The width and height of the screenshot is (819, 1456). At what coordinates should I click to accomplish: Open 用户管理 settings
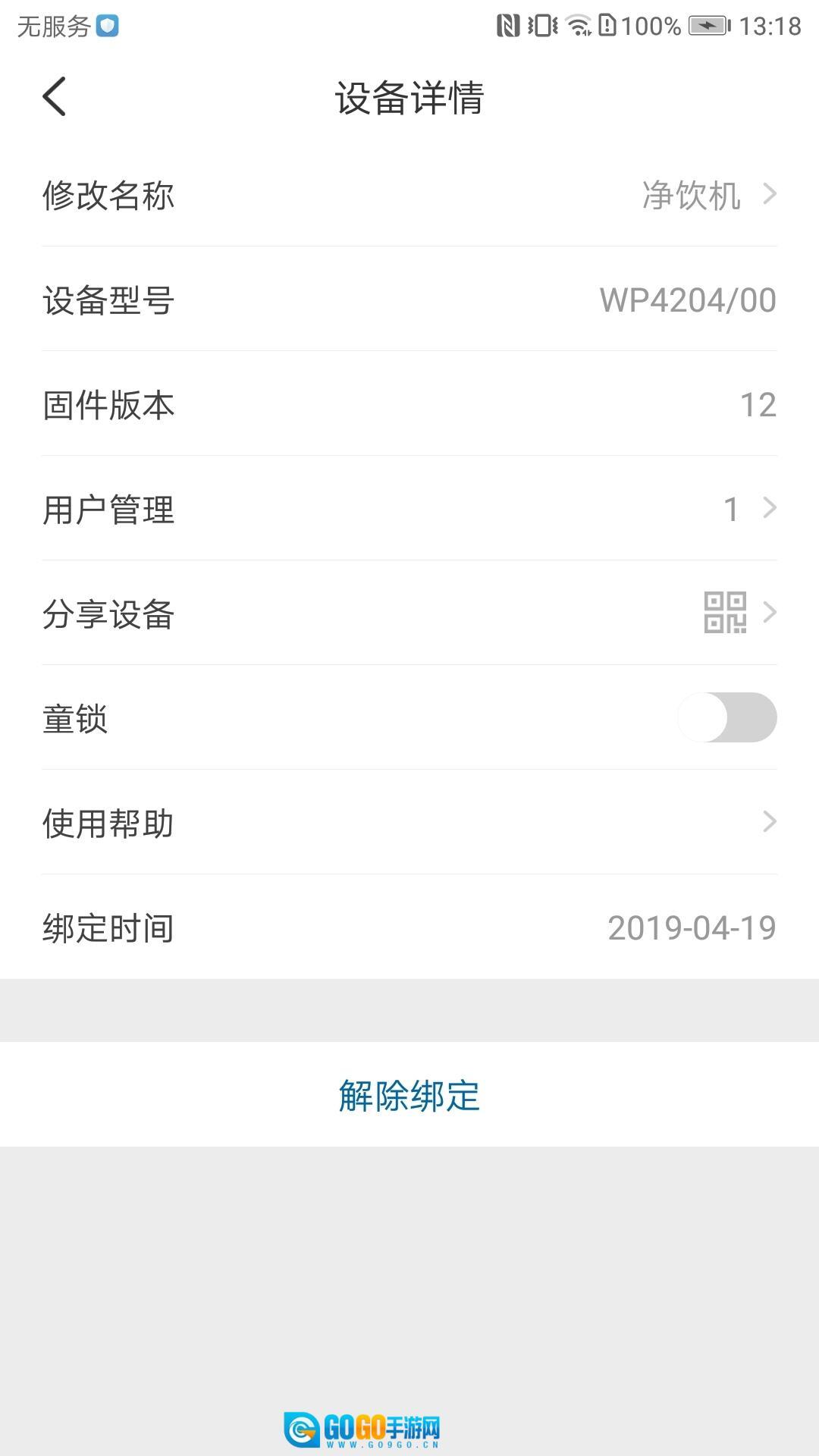tap(409, 509)
